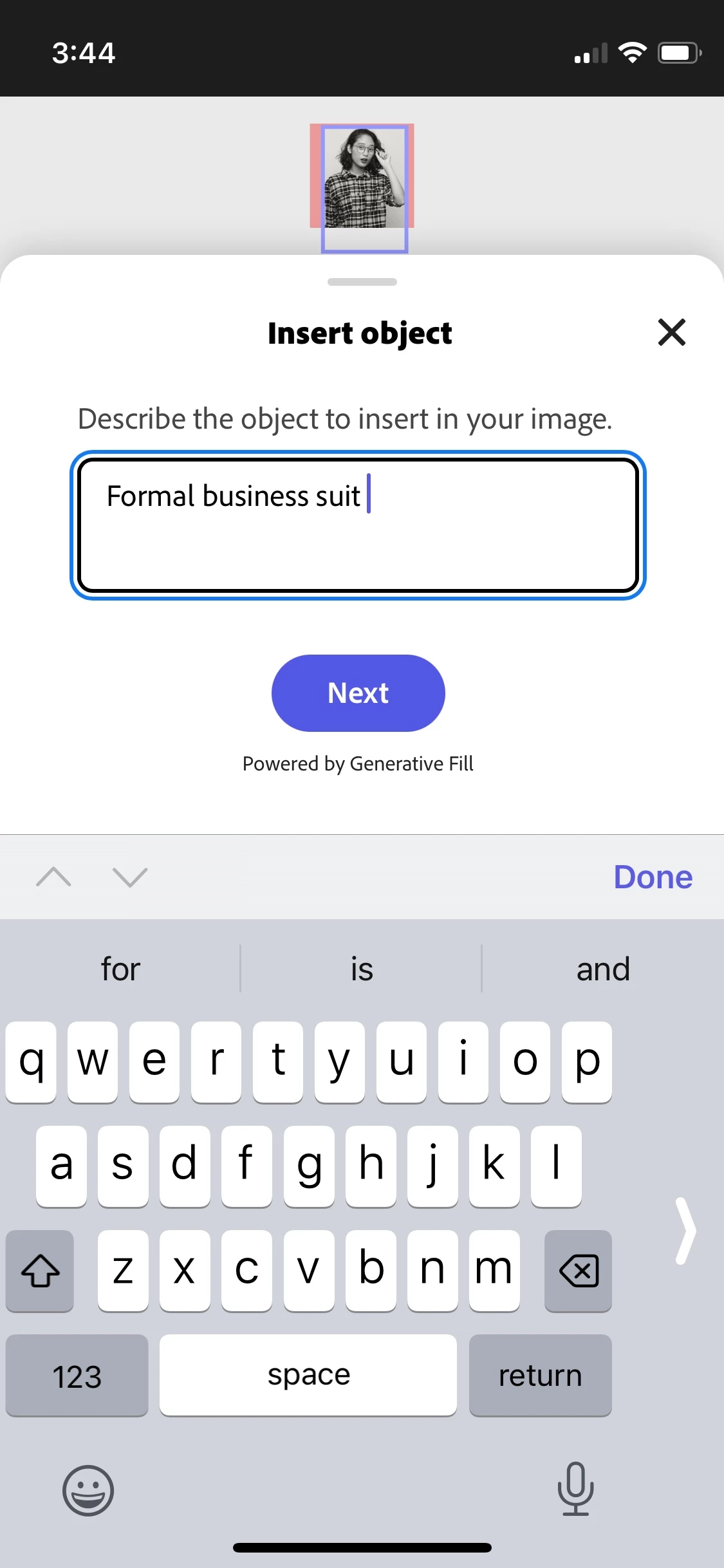
Task: Hit the return key on keyboard
Action: point(540,1375)
